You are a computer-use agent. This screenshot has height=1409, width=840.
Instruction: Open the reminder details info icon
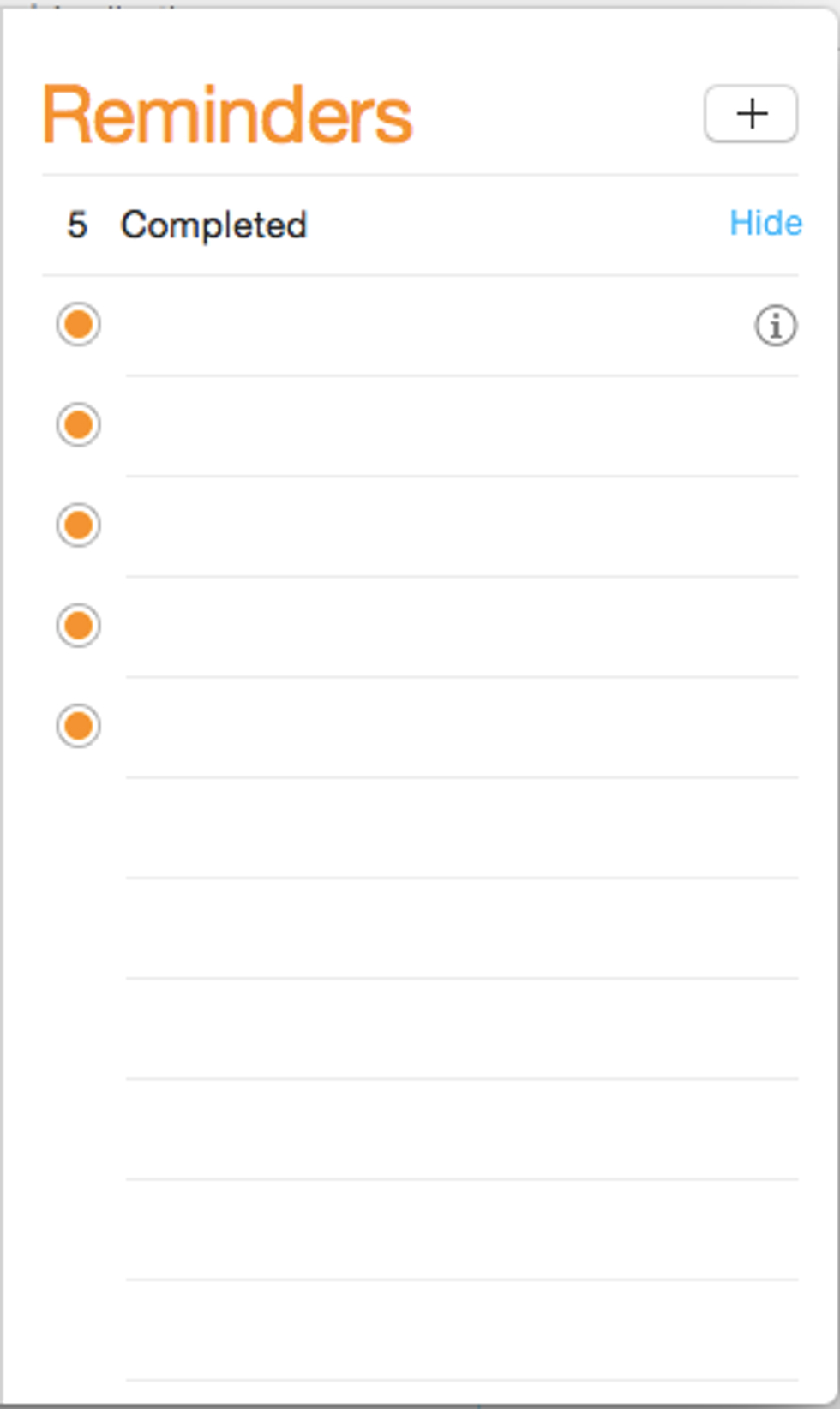click(x=776, y=326)
